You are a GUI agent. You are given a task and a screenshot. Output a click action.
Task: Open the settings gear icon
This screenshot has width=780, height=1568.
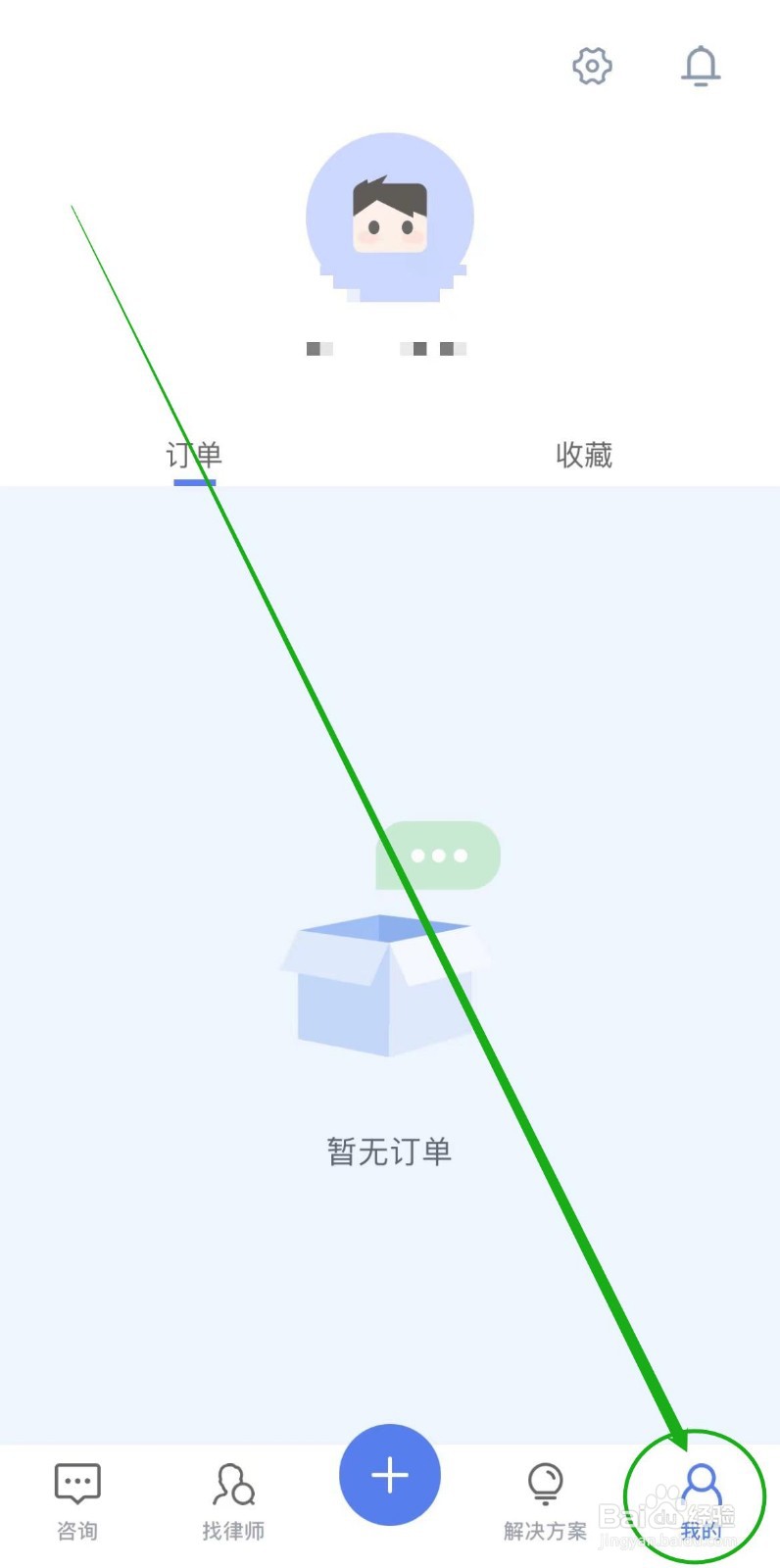[x=592, y=67]
